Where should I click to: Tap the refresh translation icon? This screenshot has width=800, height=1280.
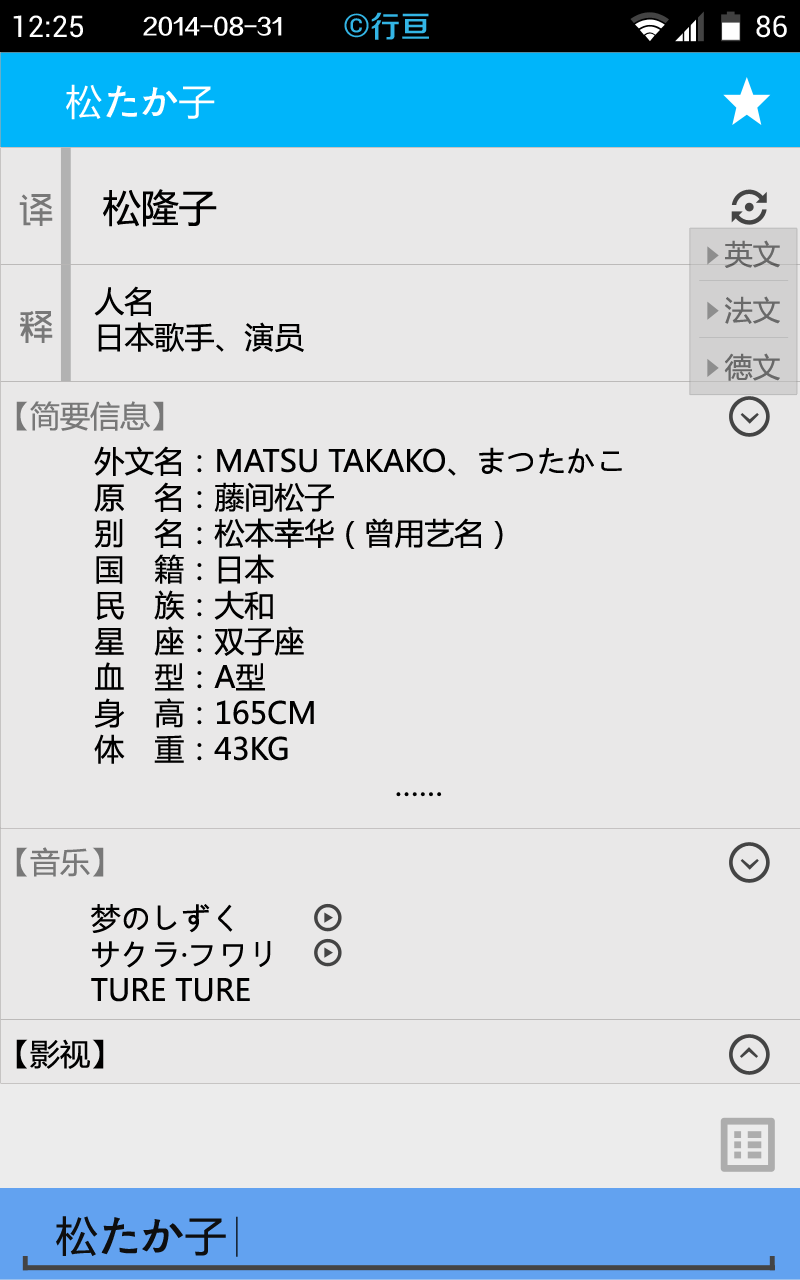pos(749,207)
